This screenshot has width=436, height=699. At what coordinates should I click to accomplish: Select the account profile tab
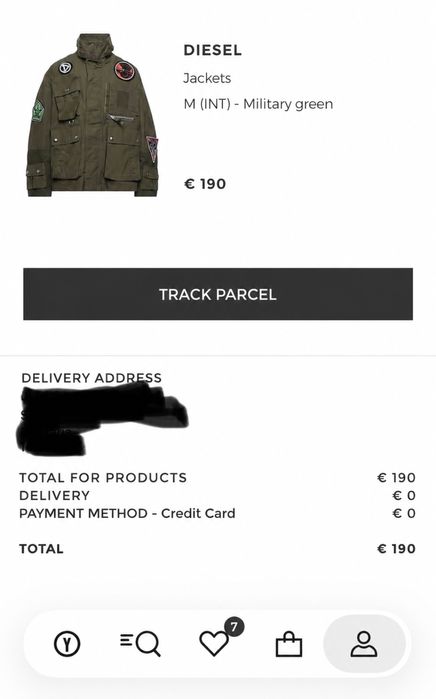364,644
